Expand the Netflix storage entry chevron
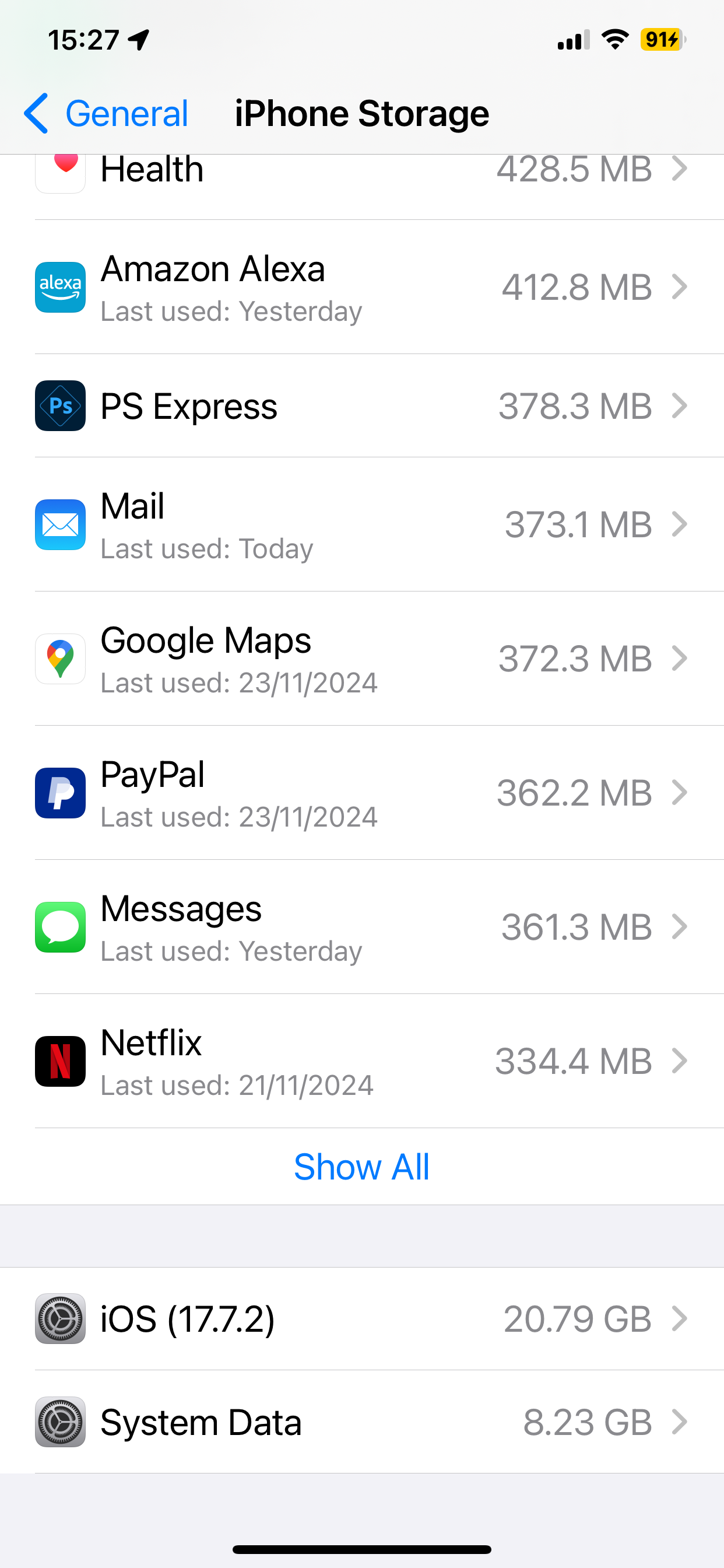 point(680,1060)
